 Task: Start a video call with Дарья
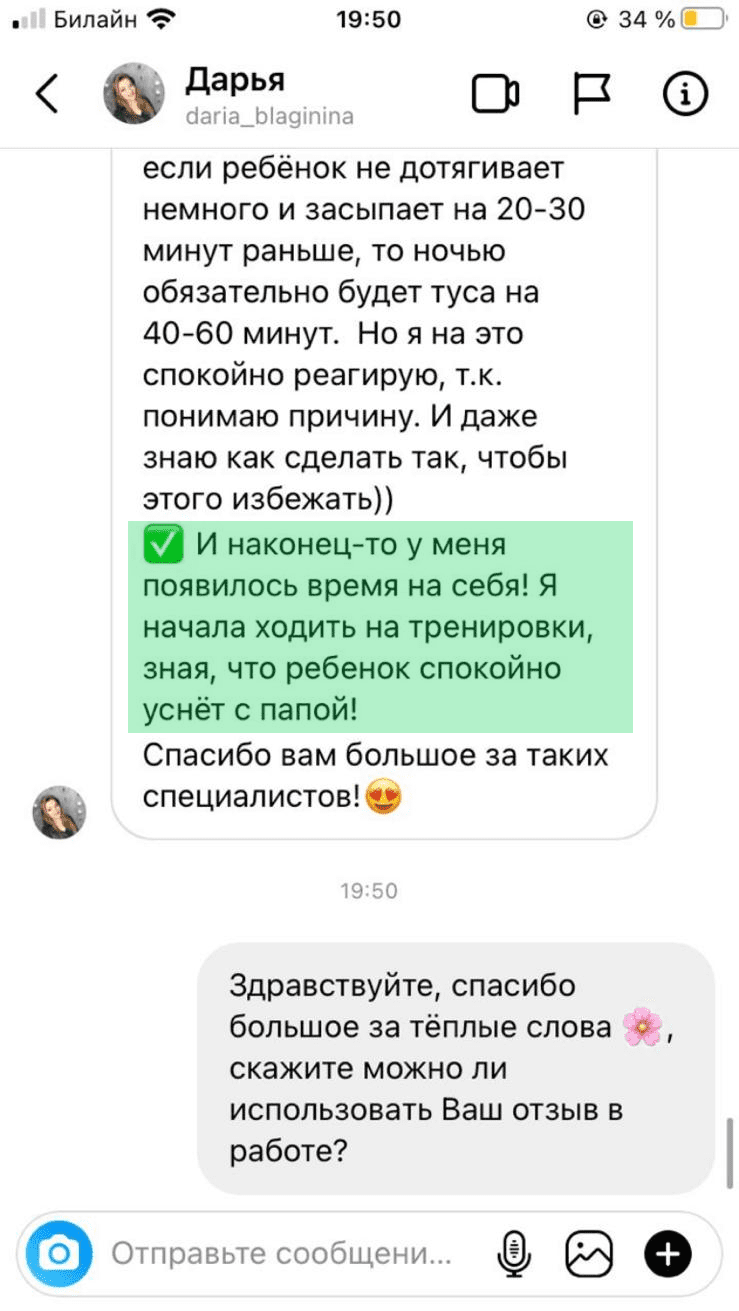pyautogui.click(x=495, y=94)
